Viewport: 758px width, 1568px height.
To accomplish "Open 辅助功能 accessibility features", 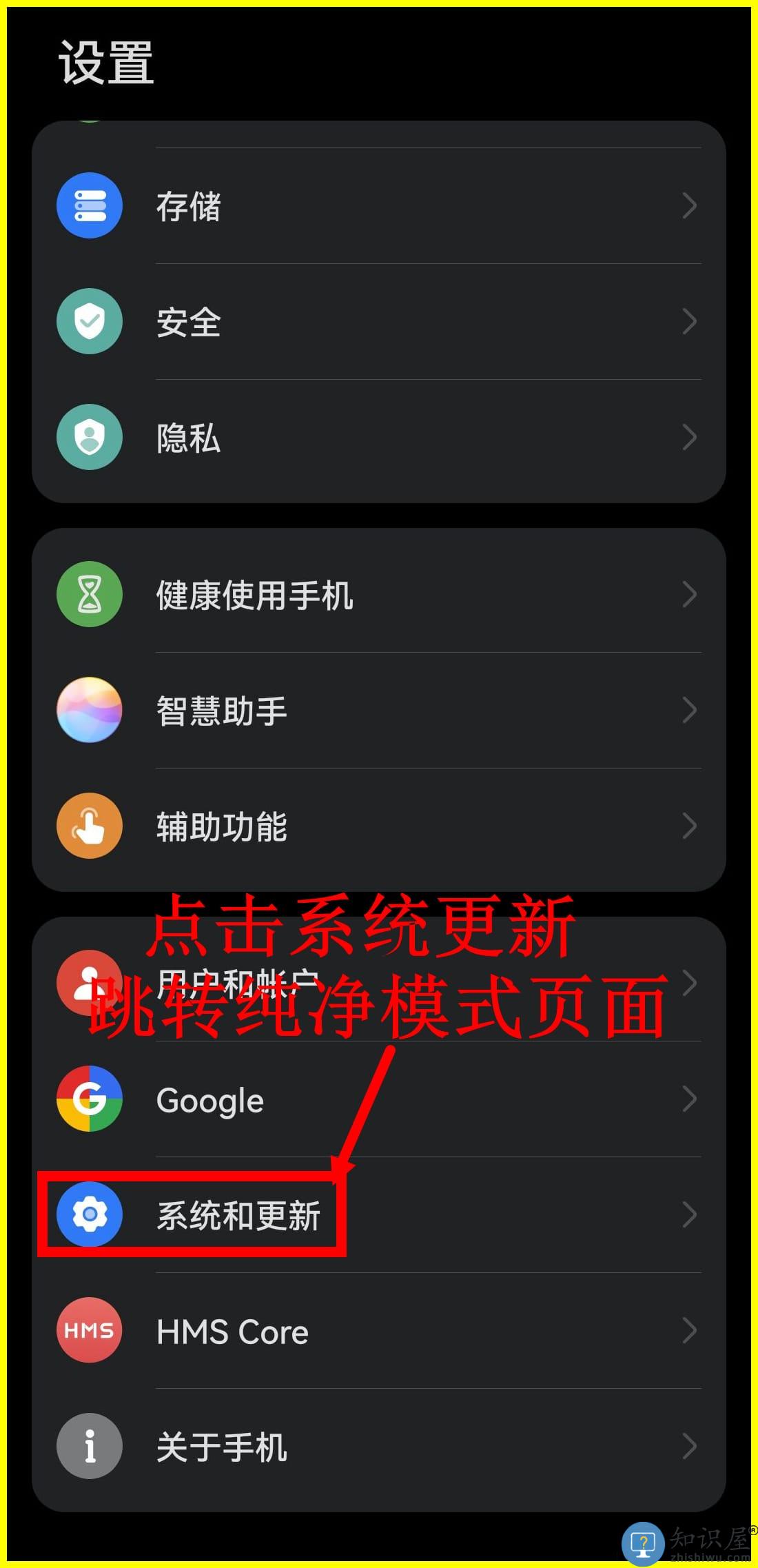I will pos(379,826).
